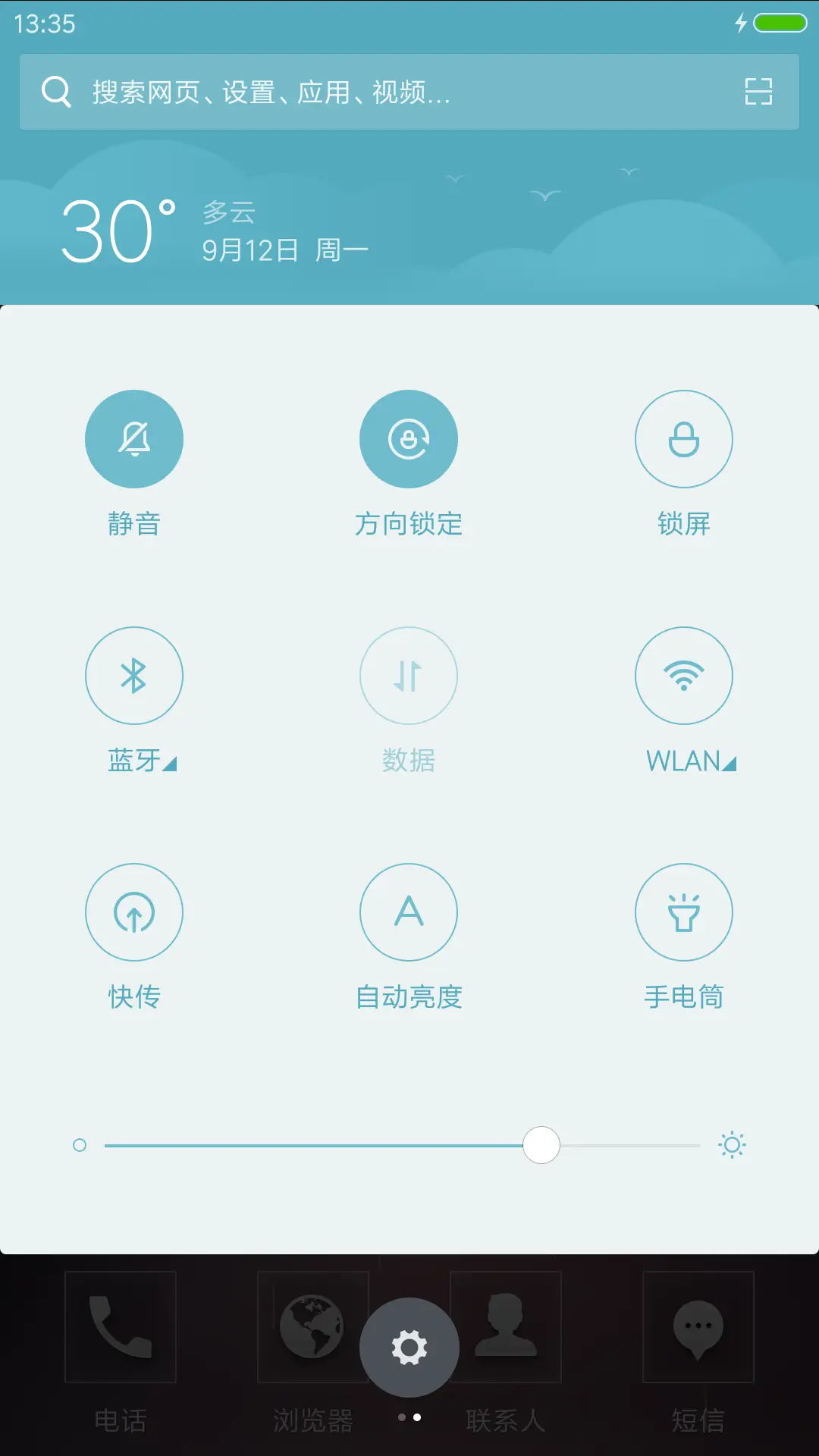Toggle Bluetooth (蓝牙) on
This screenshot has height=1456, width=819.
point(134,676)
